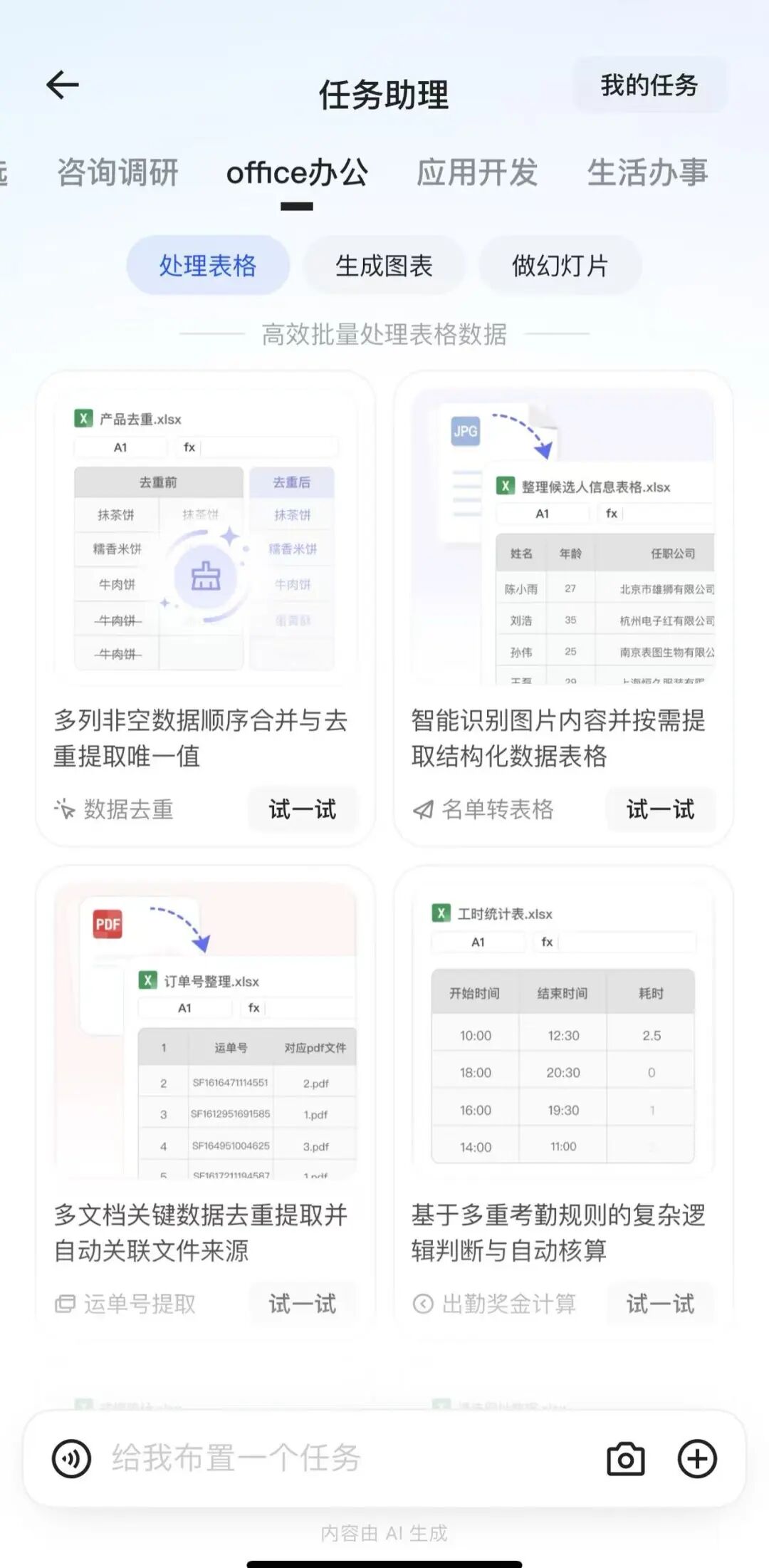Select the 生成图表 chip

384,266
